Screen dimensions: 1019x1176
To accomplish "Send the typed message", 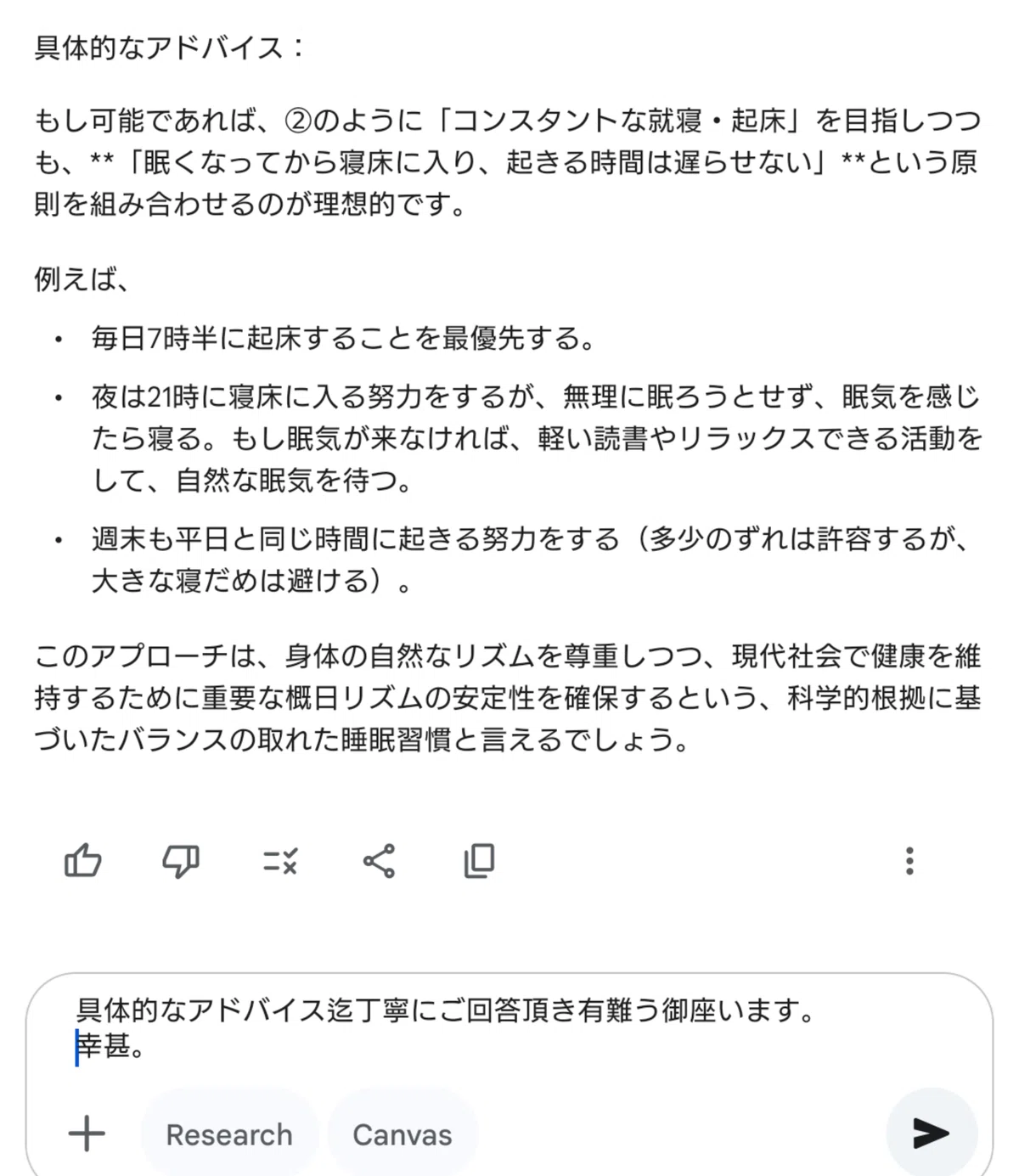I will pos(932,1133).
